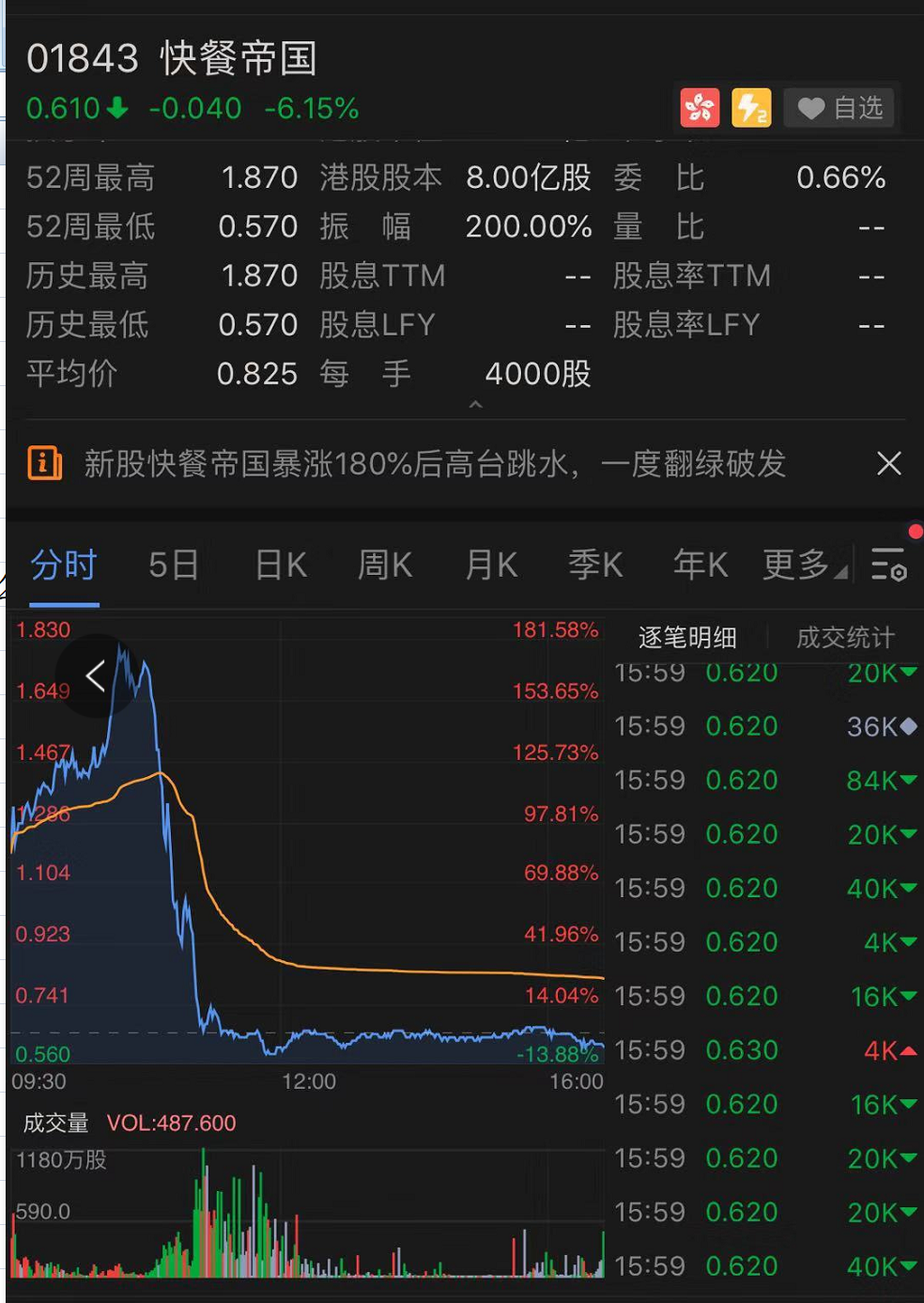Tap the left arrow on the chart
This screenshot has height=1303, width=924.
click(x=95, y=675)
